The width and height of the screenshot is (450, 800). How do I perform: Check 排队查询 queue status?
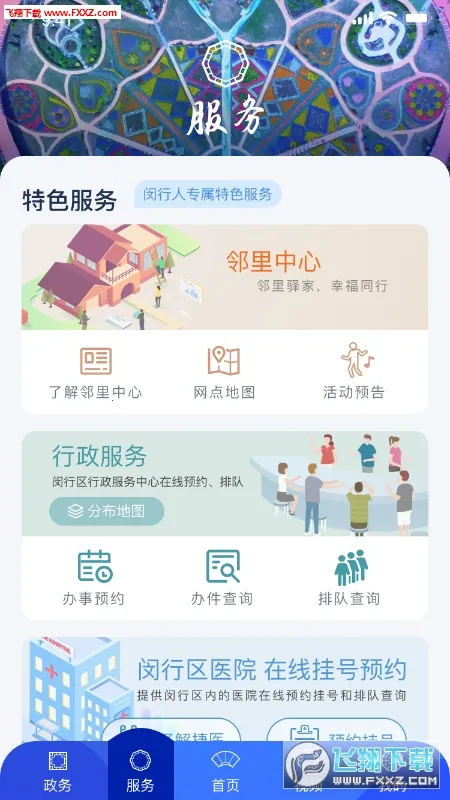pos(349,578)
